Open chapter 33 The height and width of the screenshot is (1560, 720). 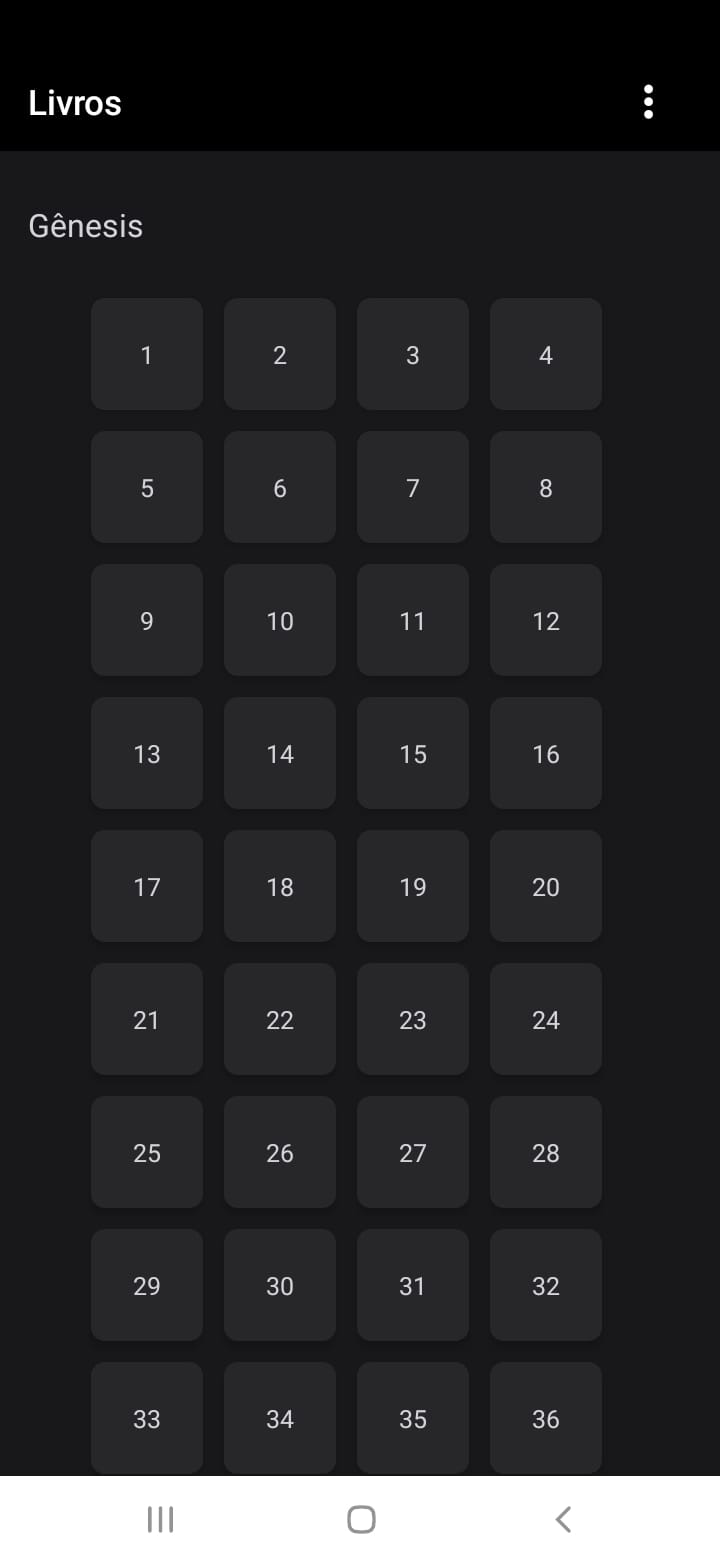pos(147,1417)
